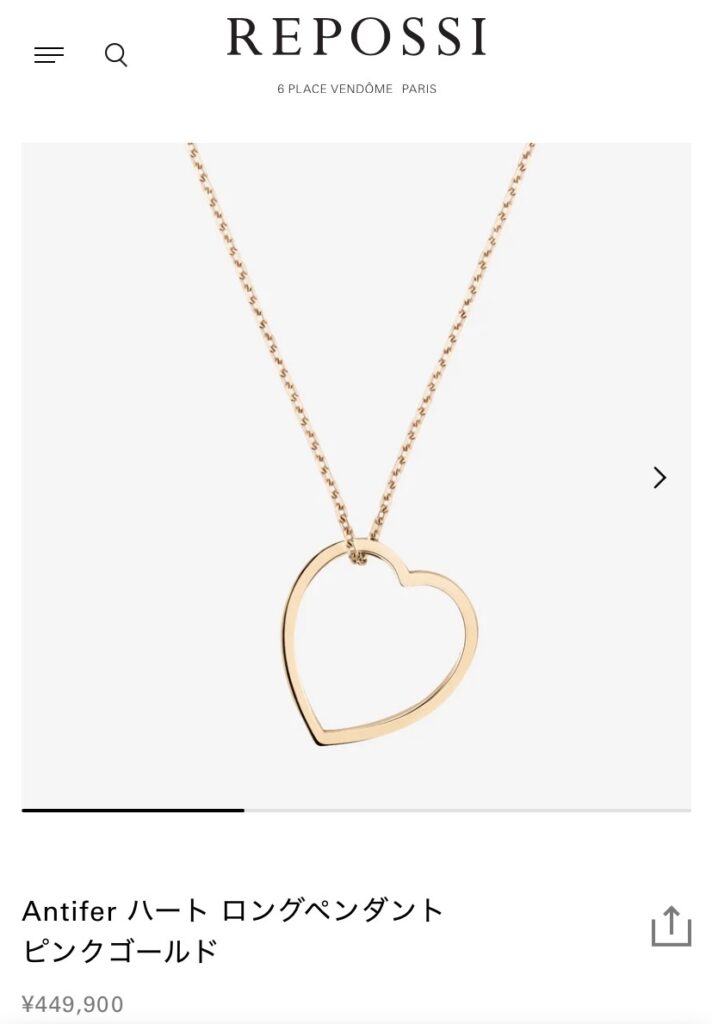Open the heart pendant product image
This screenshot has width=712, height=1024.
coord(356,475)
